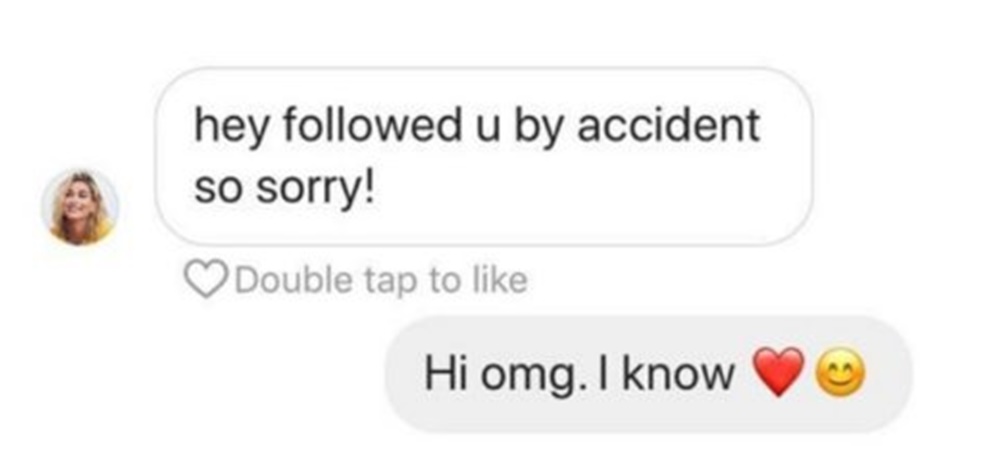Open the sender's profile picture
Image resolution: width=1000 pixels, height=467 pixels.
coord(78,207)
